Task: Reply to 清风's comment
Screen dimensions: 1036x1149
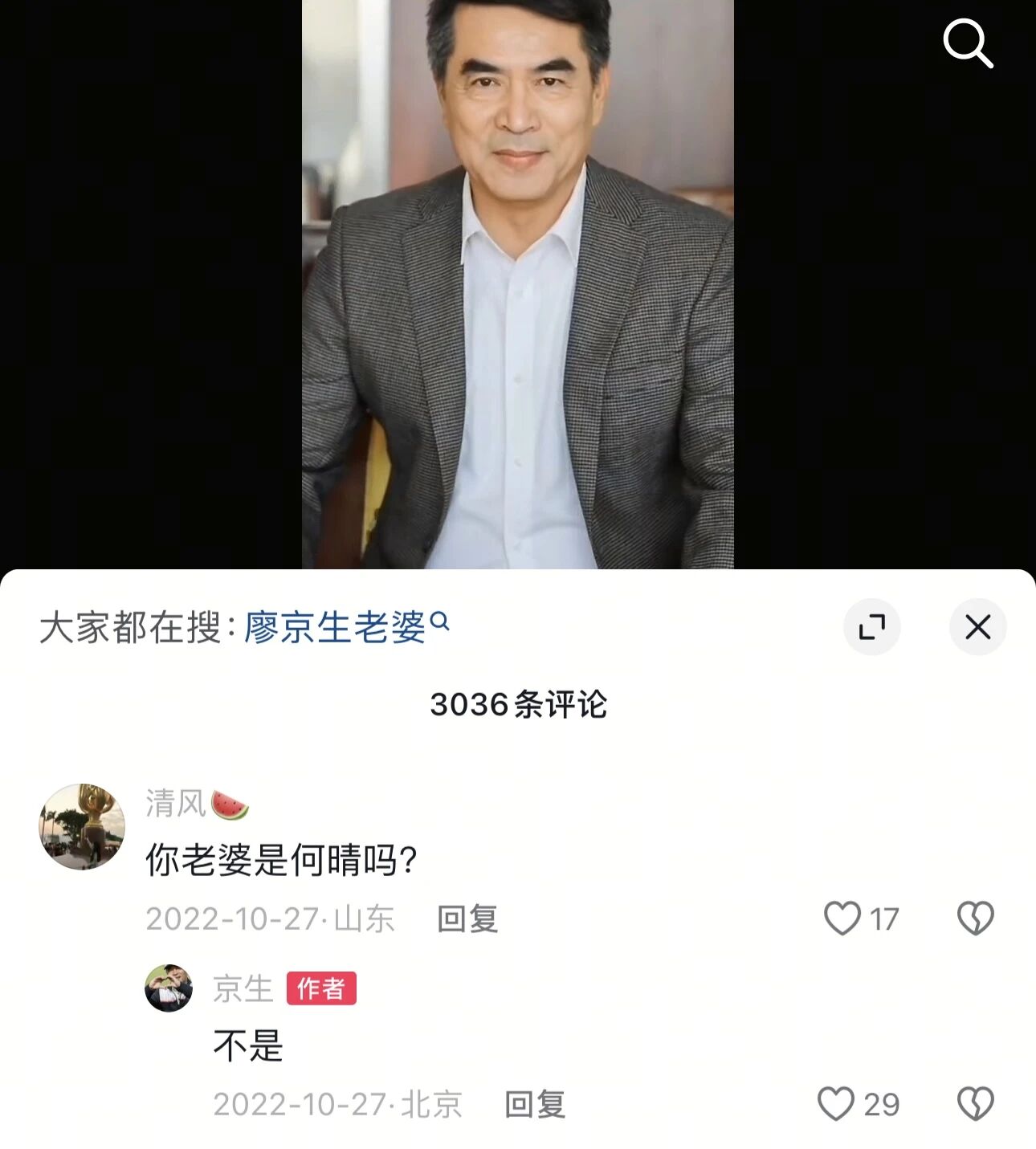Action: [467, 919]
